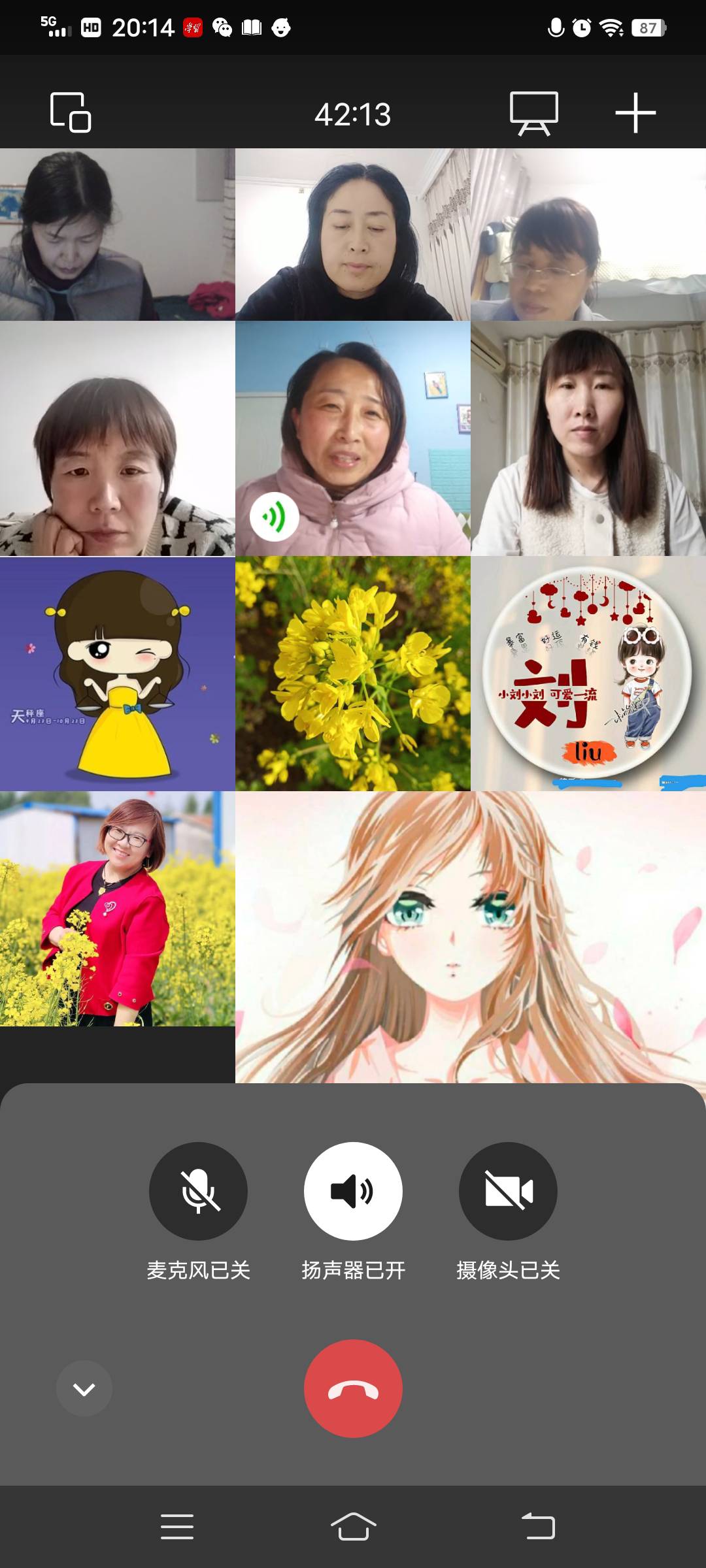The height and width of the screenshot is (1568, 706).
Task: Go back with the system back button
Action: pyautogui.click(x=538, y=1527)
